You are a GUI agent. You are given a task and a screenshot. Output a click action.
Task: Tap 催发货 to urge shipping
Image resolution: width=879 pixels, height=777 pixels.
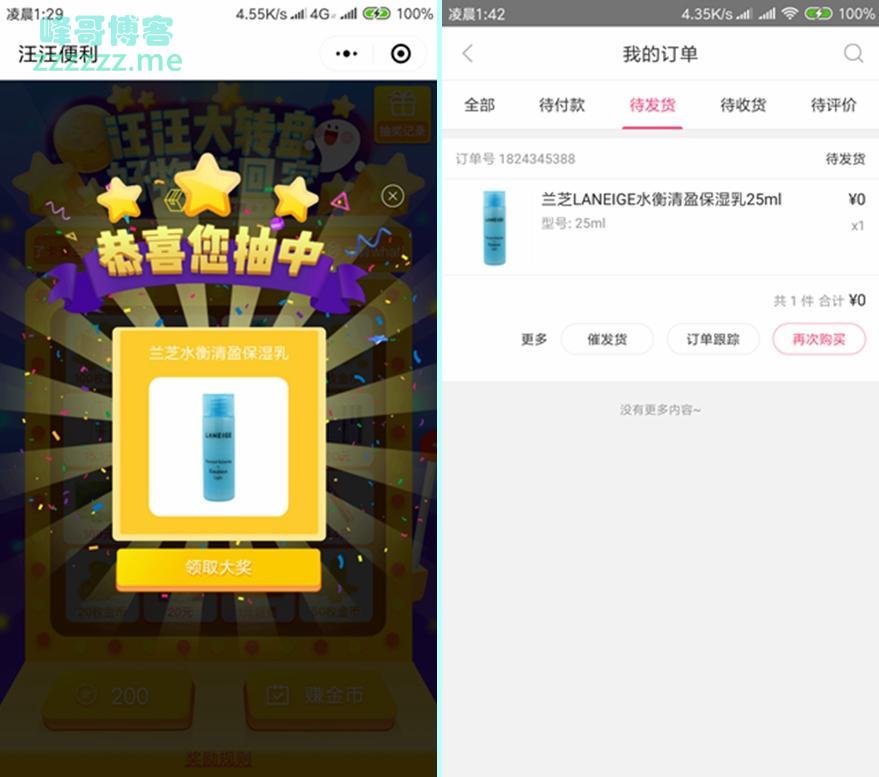pos(607,339)
